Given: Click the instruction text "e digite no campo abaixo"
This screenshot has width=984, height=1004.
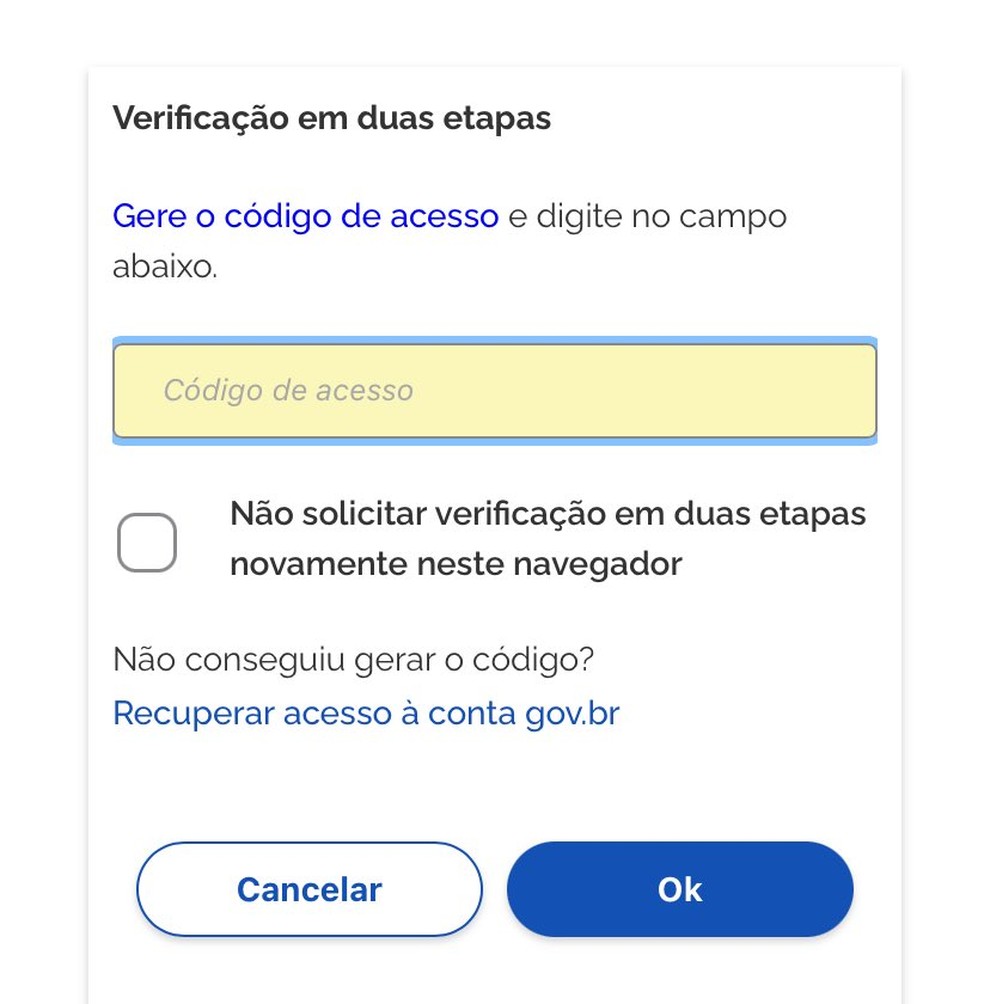Looking at the screenshot, I should click(x=645, y=216).
